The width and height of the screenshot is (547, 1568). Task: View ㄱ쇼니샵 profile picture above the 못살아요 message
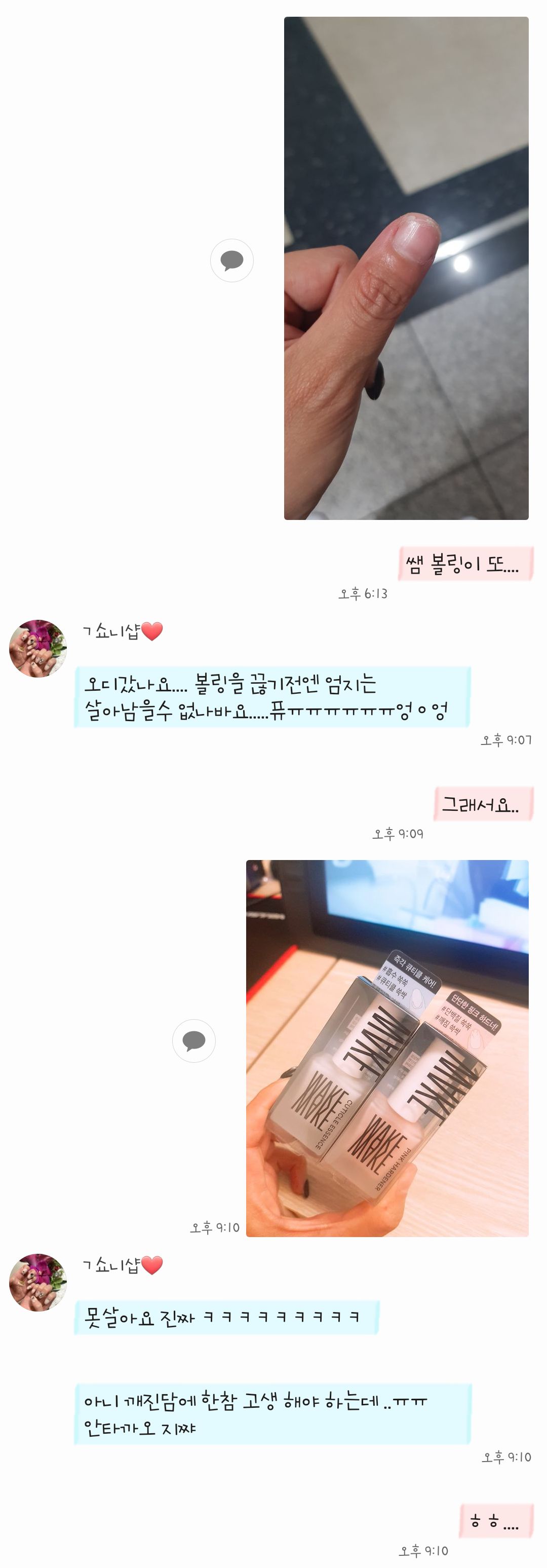(x=37, y=1282)
